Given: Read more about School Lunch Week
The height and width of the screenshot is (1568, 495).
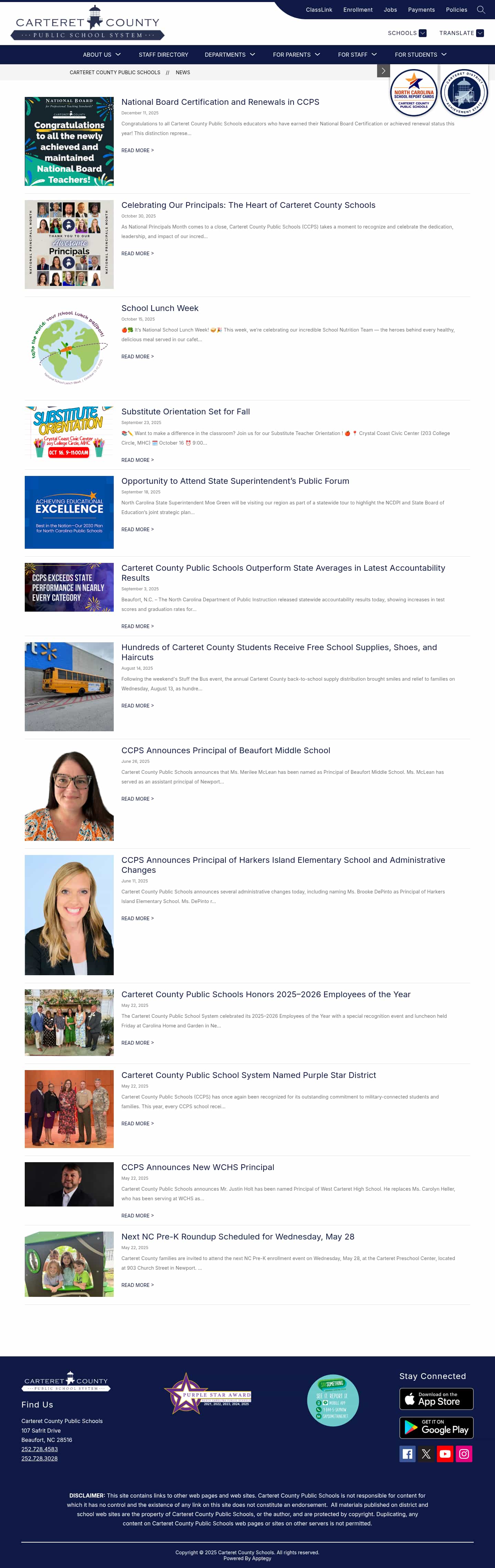Looking at the screenshot, I should pyautogui.click(x=137, y=357).
